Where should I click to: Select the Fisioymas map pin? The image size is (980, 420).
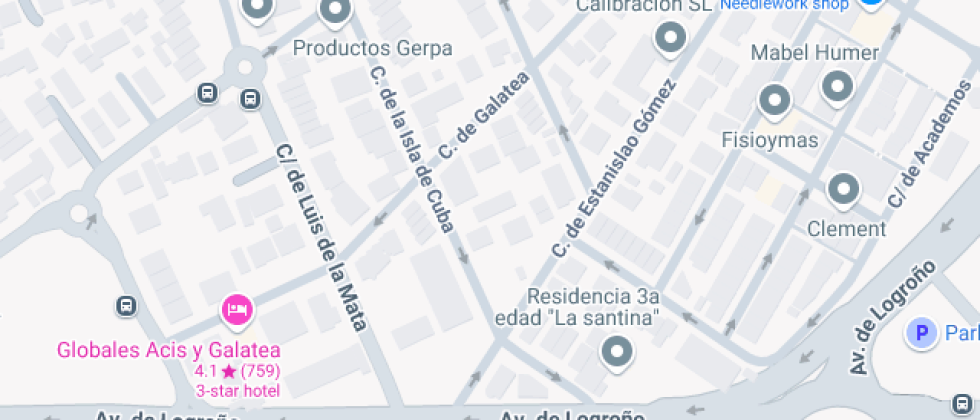point(773,101)
